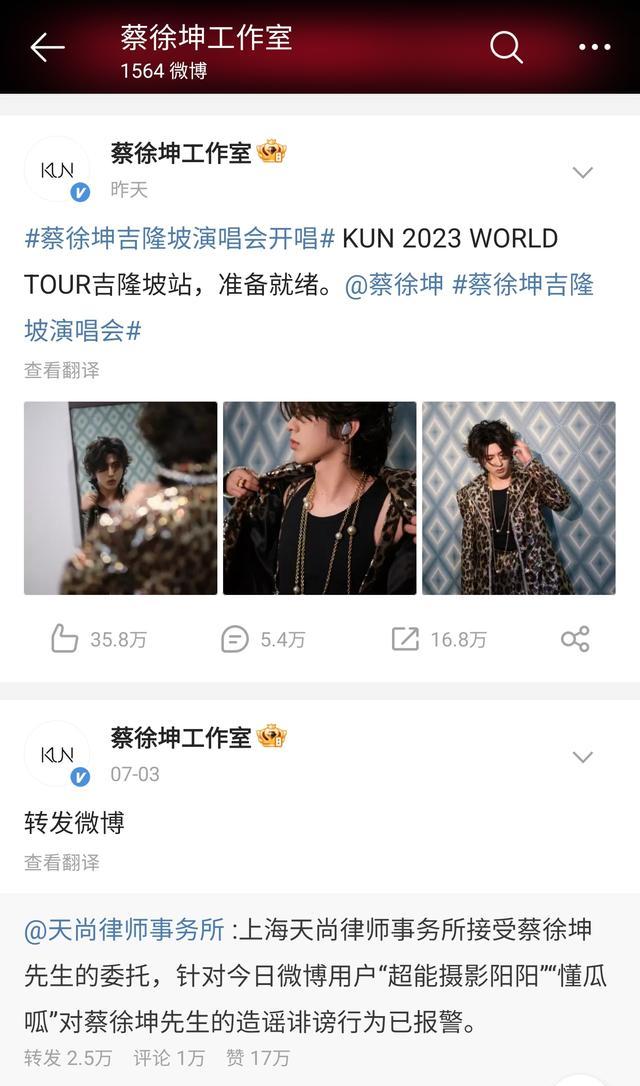Image resolution: width=640 pixels, height=1086 pixels.
Task: Expand the chevron on the 07-03 post
Action: pos(583,757)
